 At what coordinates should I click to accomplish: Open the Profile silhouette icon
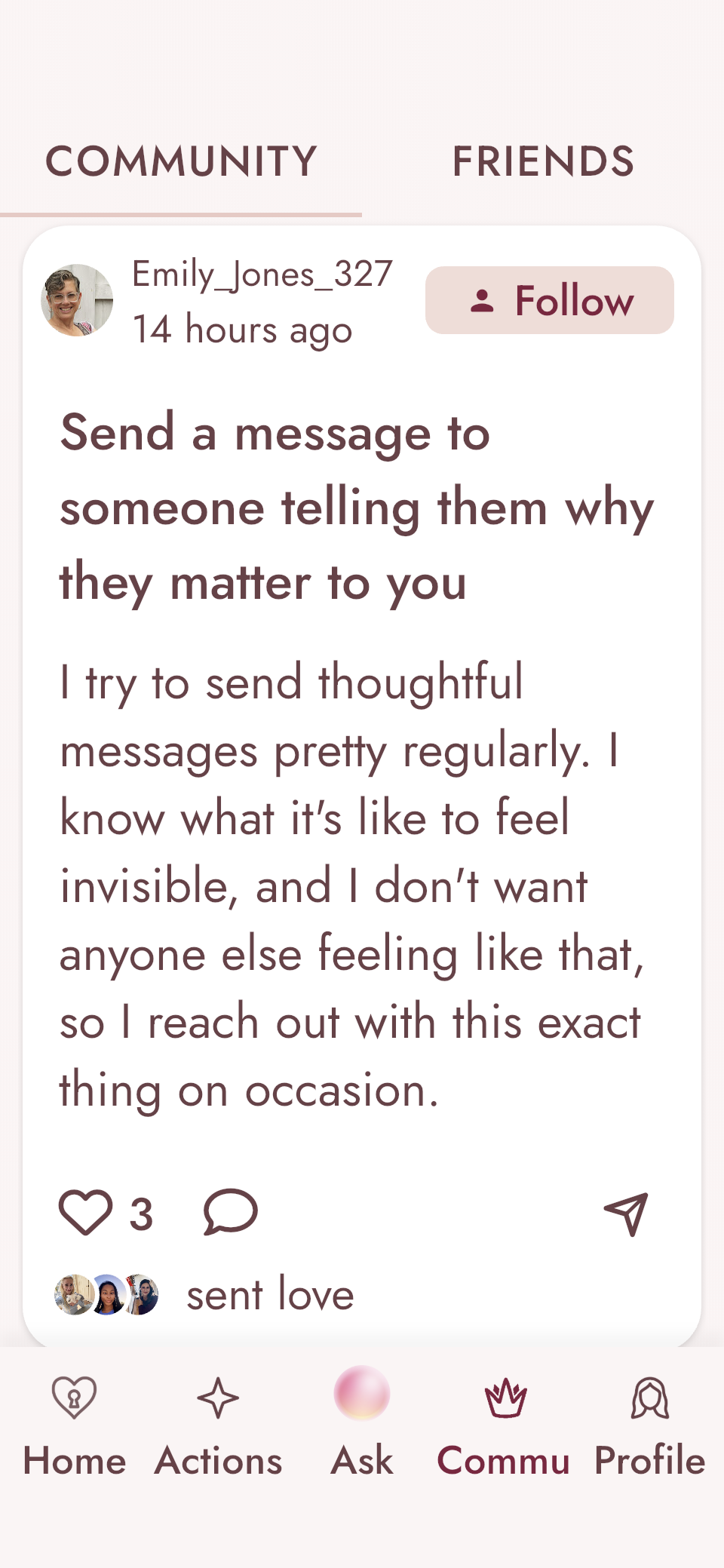tap(650, 1399)
